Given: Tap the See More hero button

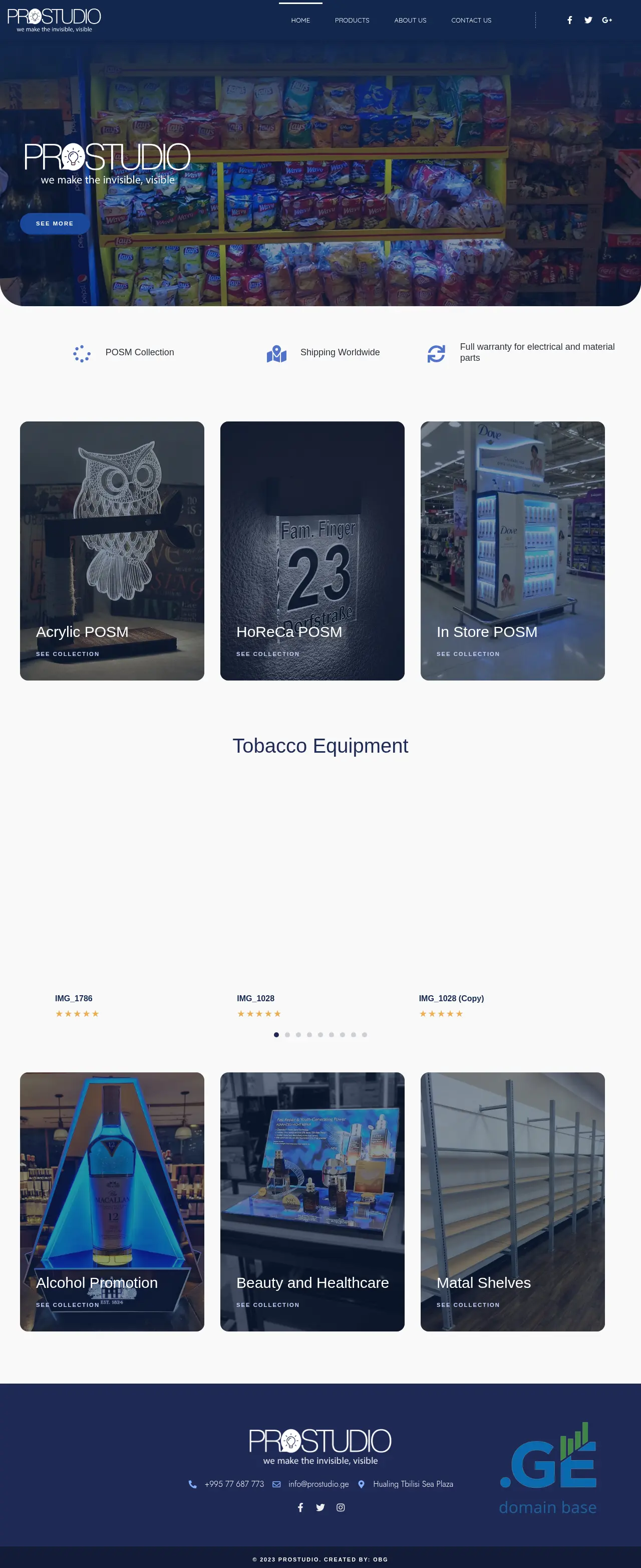Looking at the screenshot, I should pos(55,223).
